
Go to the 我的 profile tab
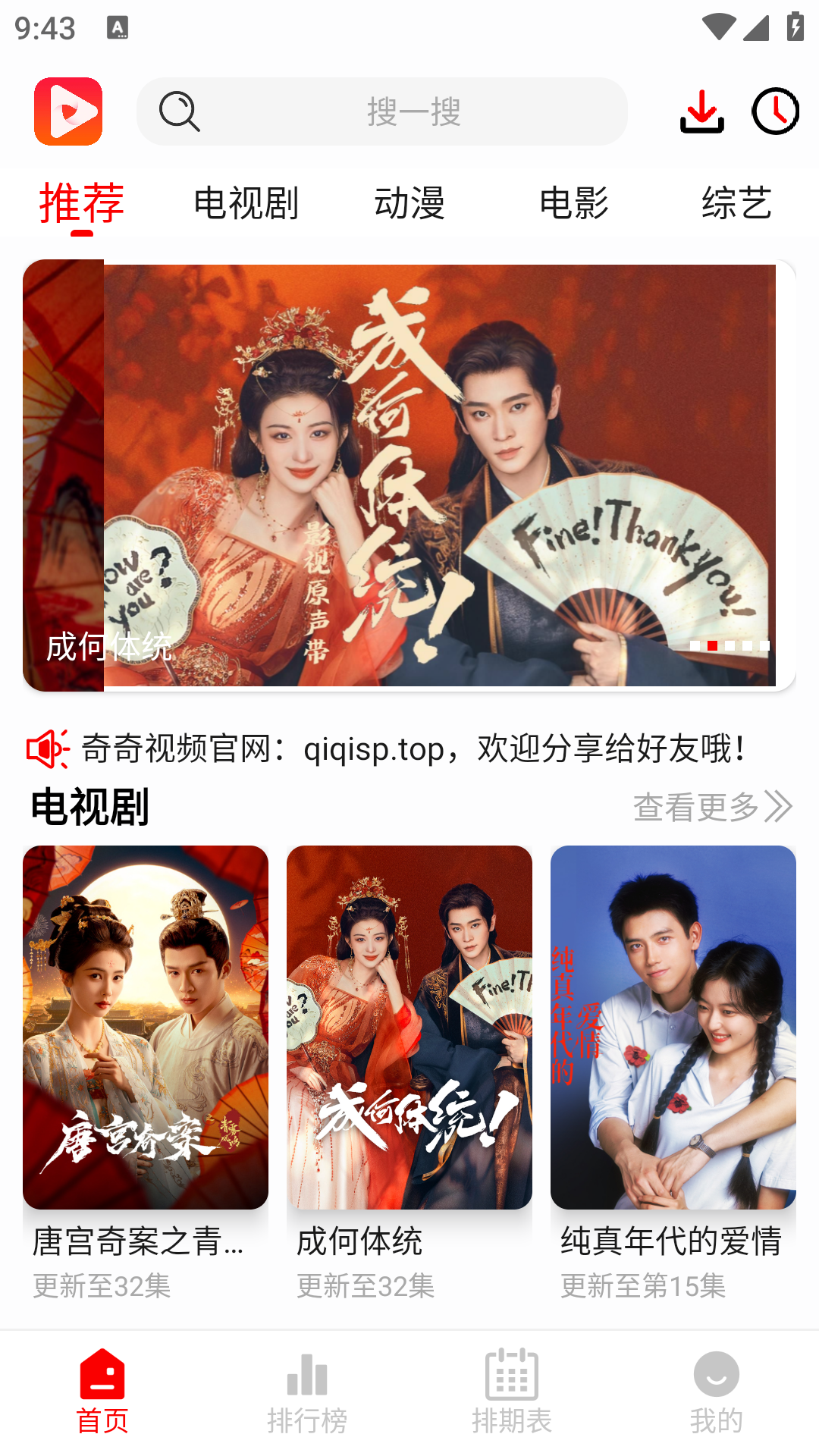[717, 1392]
